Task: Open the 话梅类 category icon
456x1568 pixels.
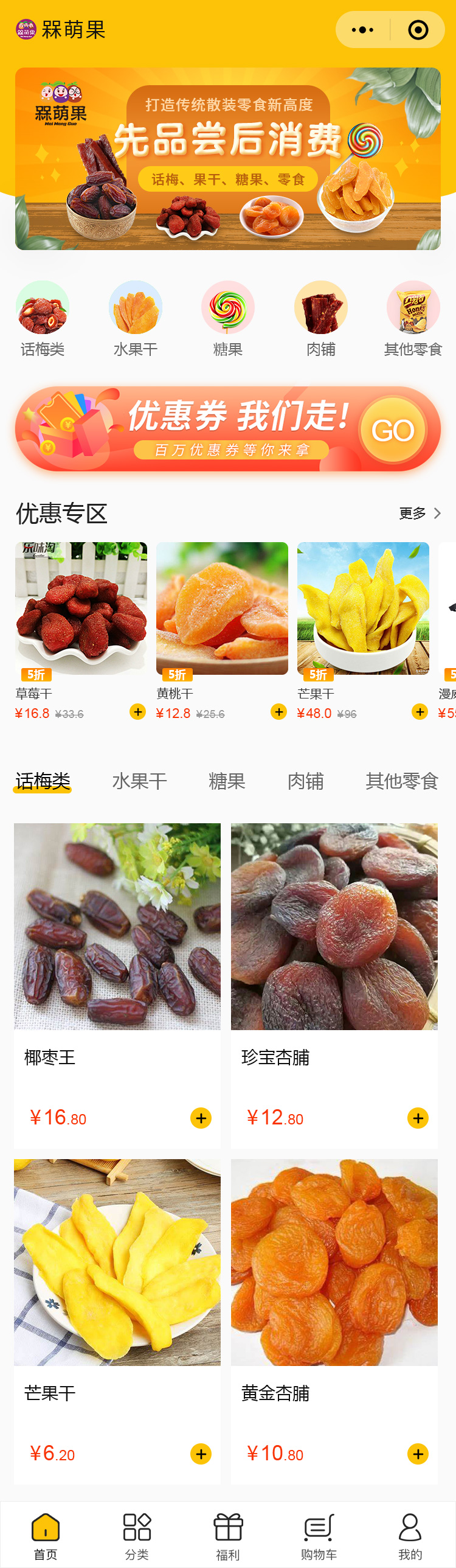Action: 43,307
